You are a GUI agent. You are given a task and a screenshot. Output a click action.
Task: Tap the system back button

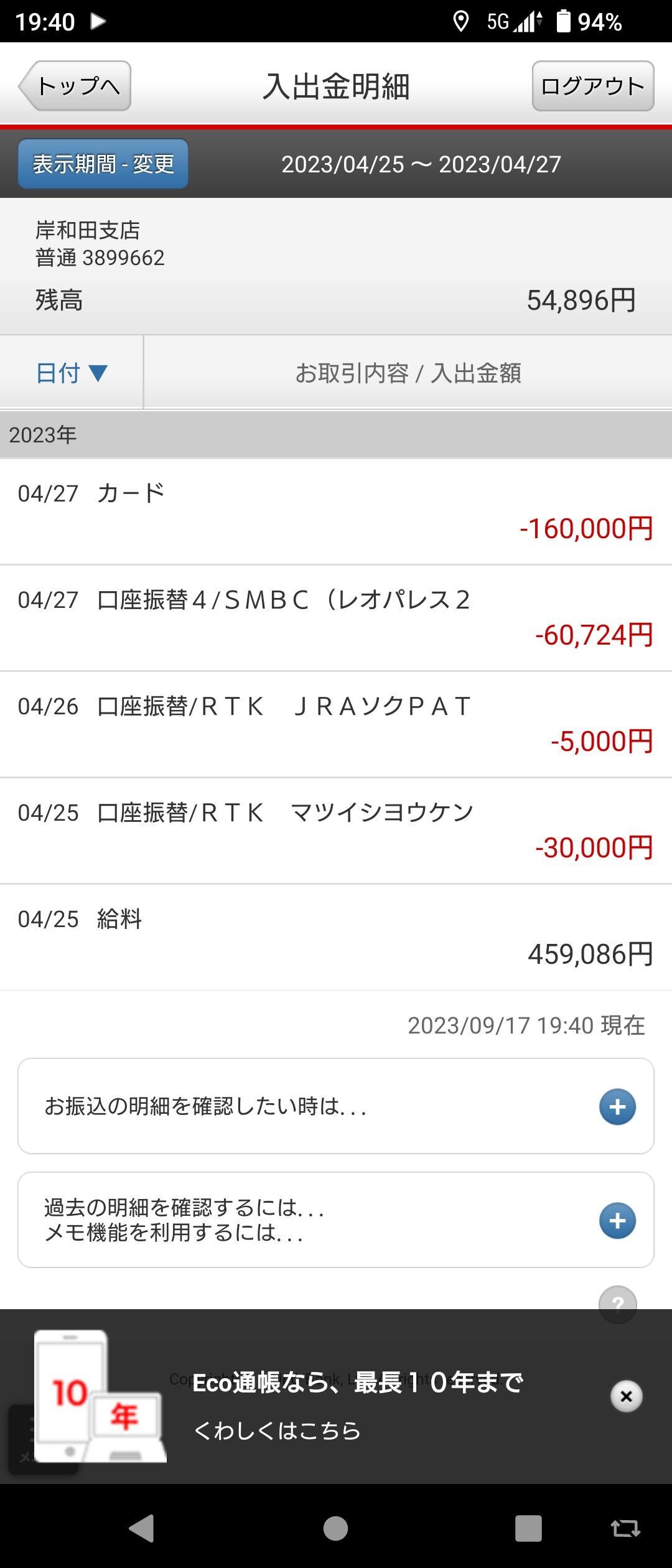pos(142,1528)
